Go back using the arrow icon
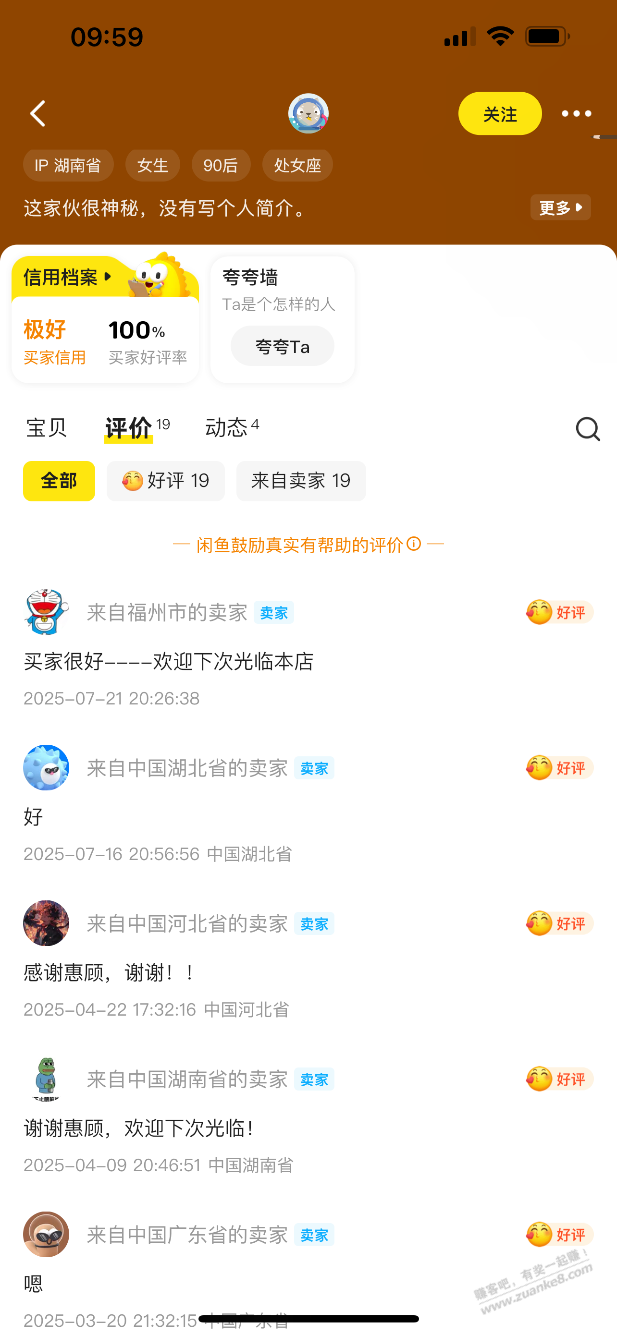617x1334 pixels. click(38, 114)
